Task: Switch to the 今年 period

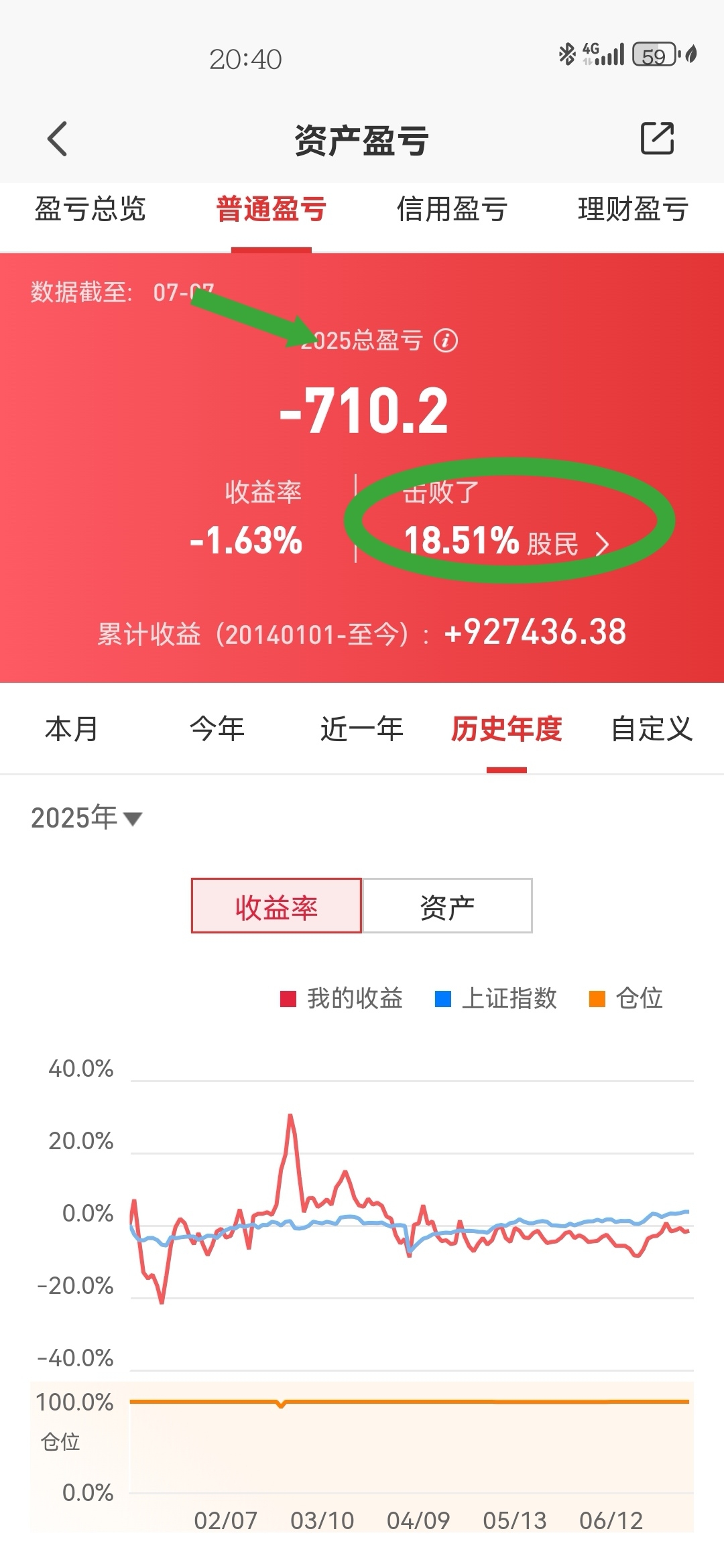Action: 217,729
